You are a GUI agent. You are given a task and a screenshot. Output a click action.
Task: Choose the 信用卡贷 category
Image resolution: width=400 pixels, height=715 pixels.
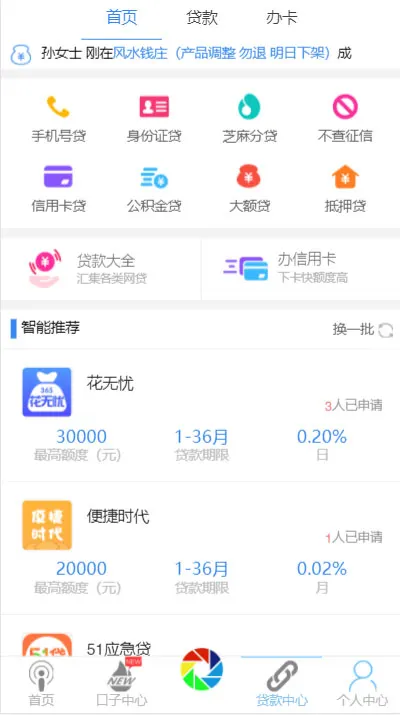tap(58, 188)
